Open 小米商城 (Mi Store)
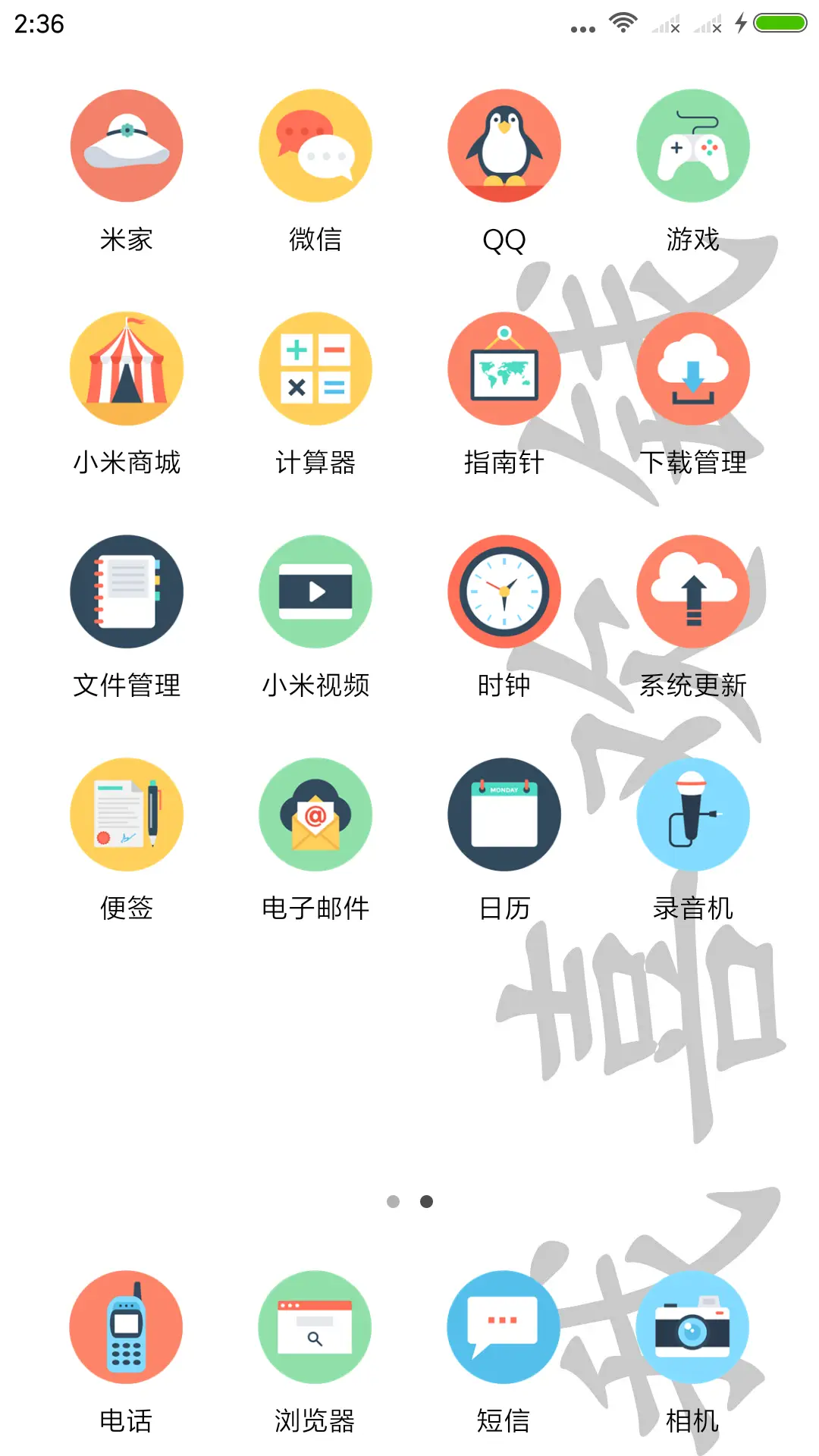The height and width of the screenshot is (1456, 819). (126, 368)
